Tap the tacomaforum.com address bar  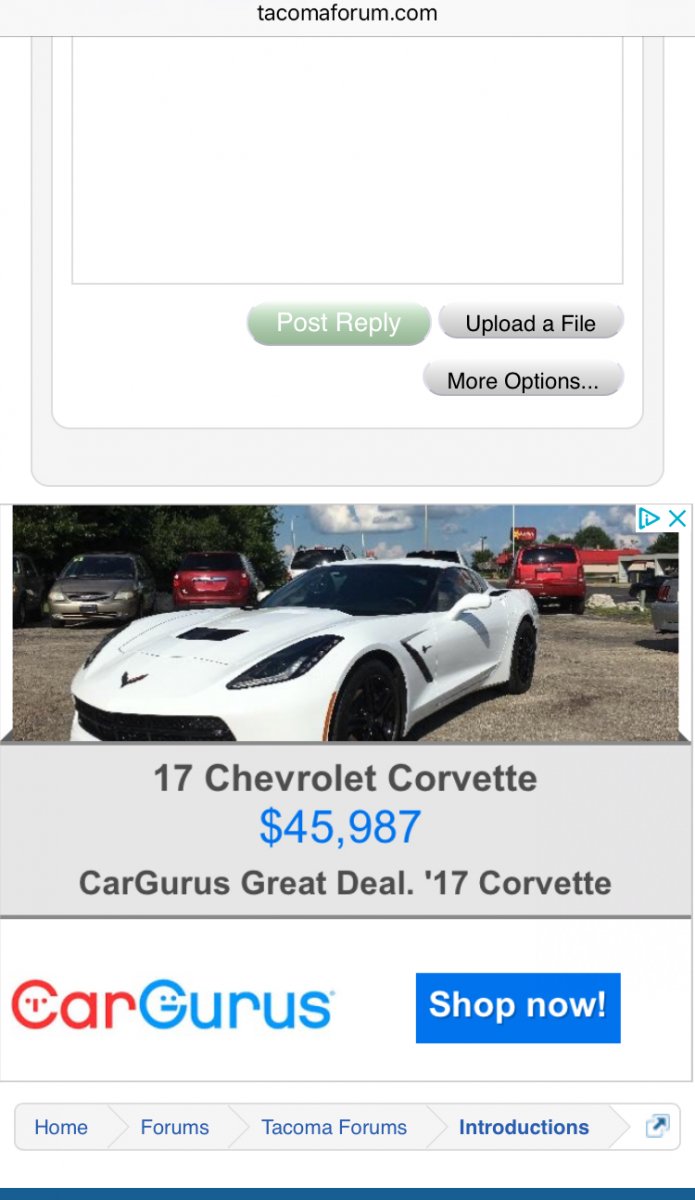(x=347, y=14)
